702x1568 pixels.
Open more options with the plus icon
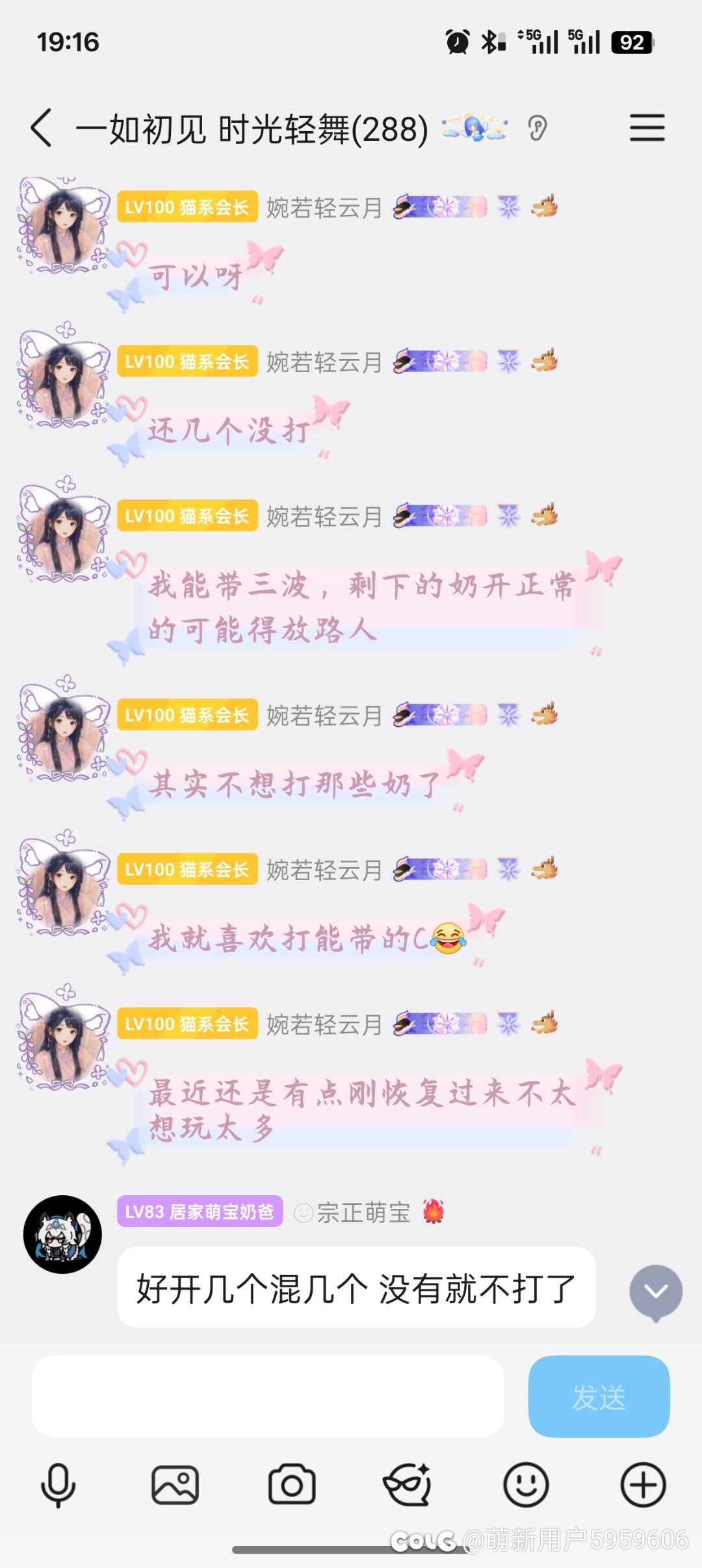(643, 1485)
